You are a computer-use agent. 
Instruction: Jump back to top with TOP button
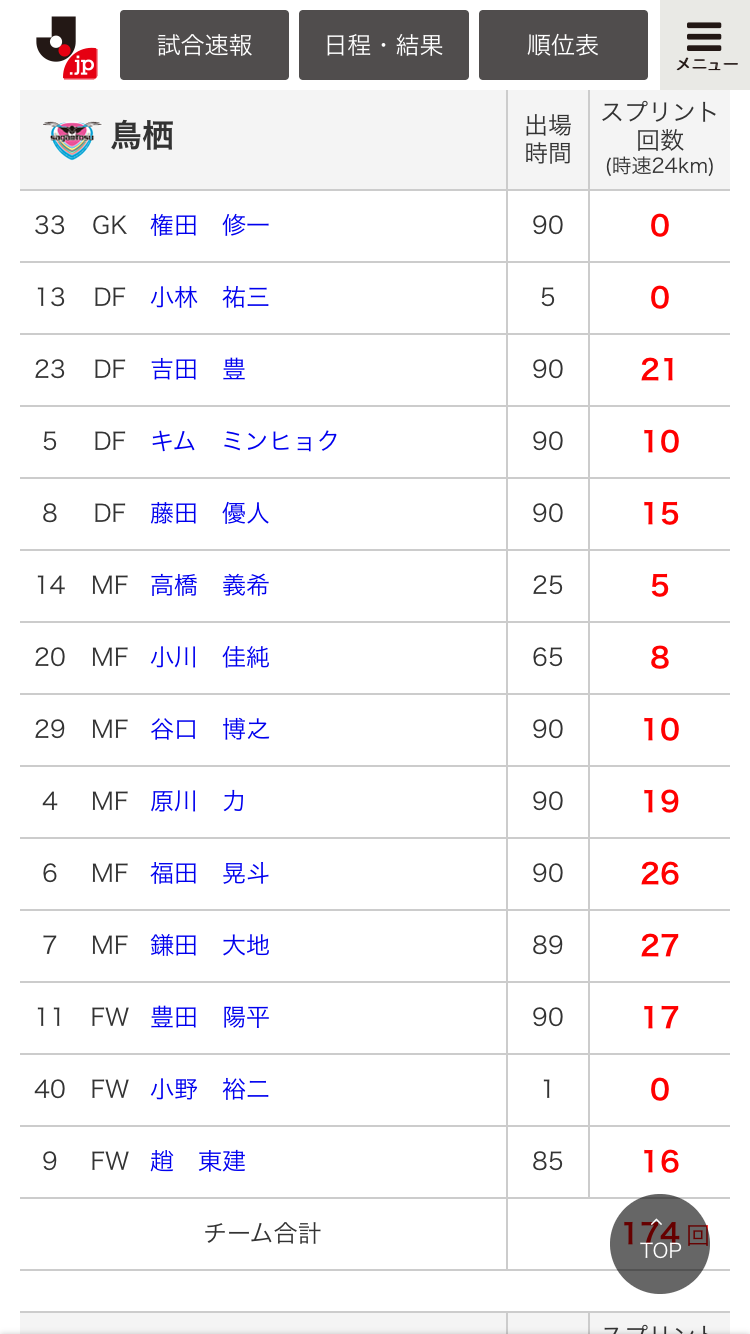[x=660, y=1244]
